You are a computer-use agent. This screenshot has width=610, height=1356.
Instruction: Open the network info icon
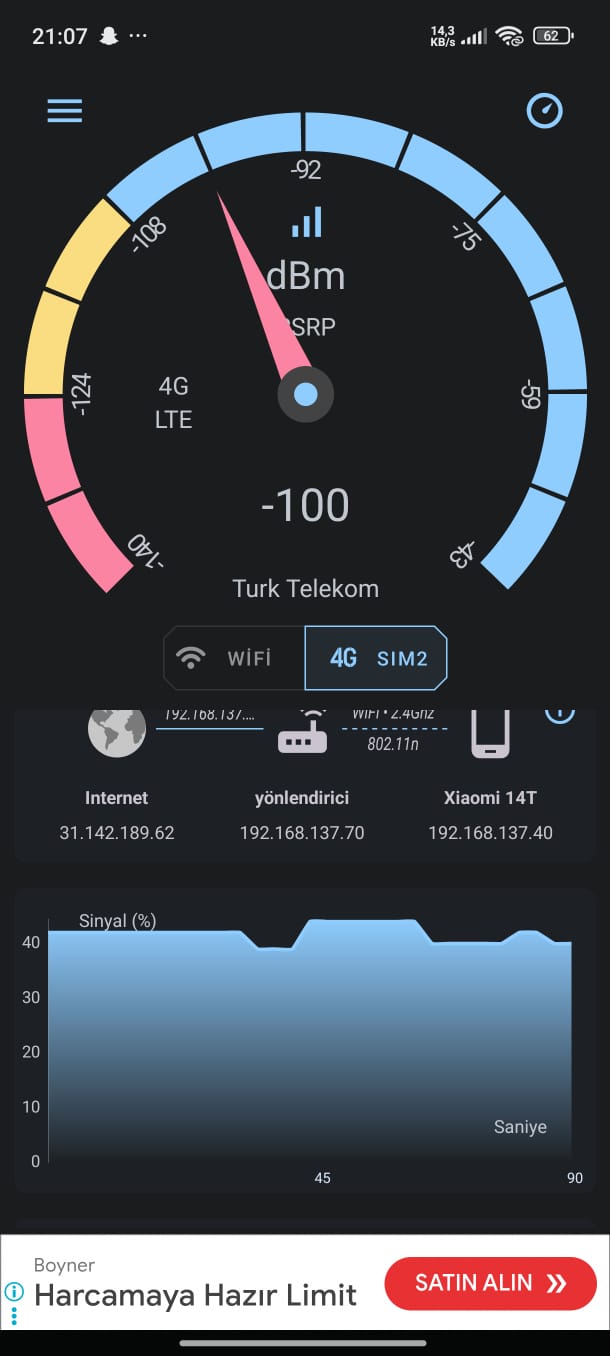point(559,713)
